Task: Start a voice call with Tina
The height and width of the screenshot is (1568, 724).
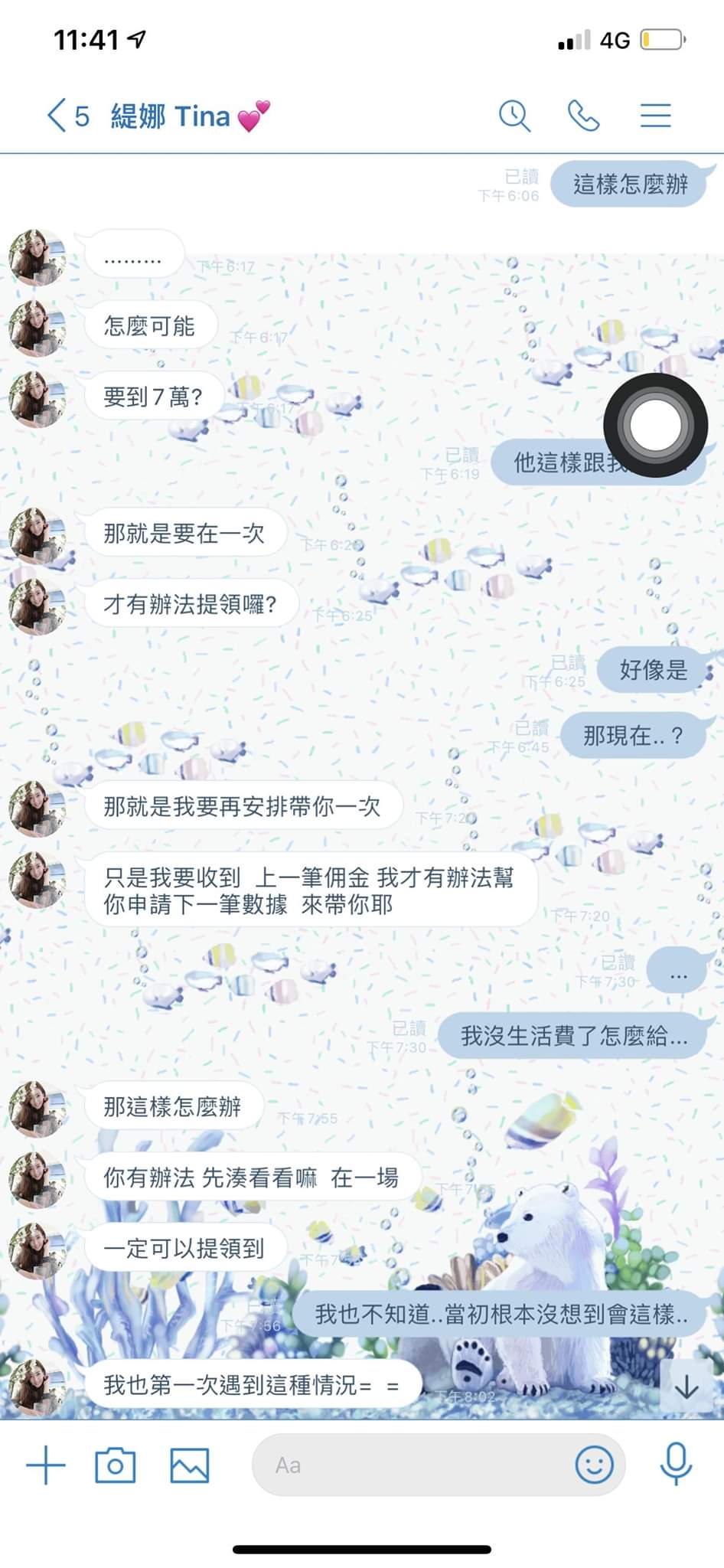Action: coord(583,116)
